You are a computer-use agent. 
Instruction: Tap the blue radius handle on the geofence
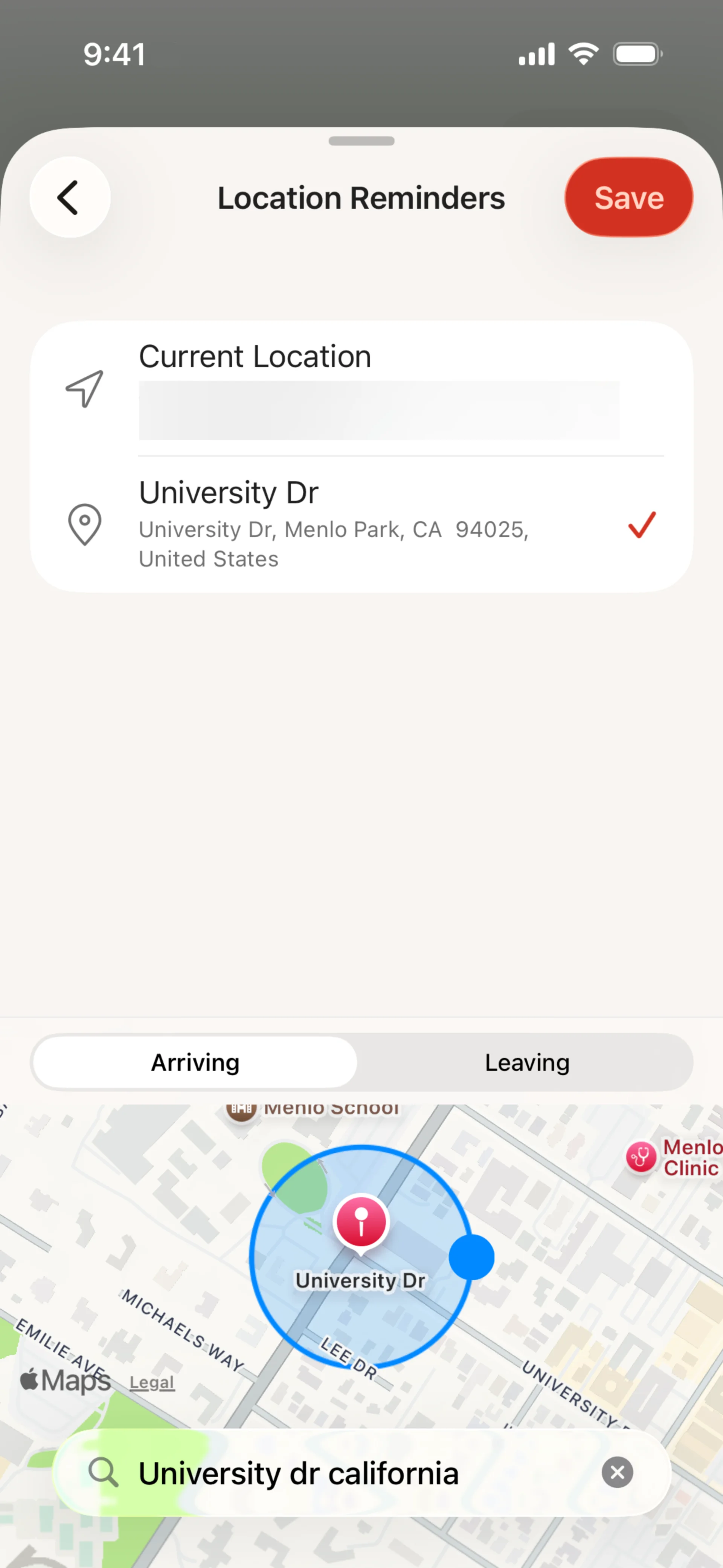click(471, 1257)
